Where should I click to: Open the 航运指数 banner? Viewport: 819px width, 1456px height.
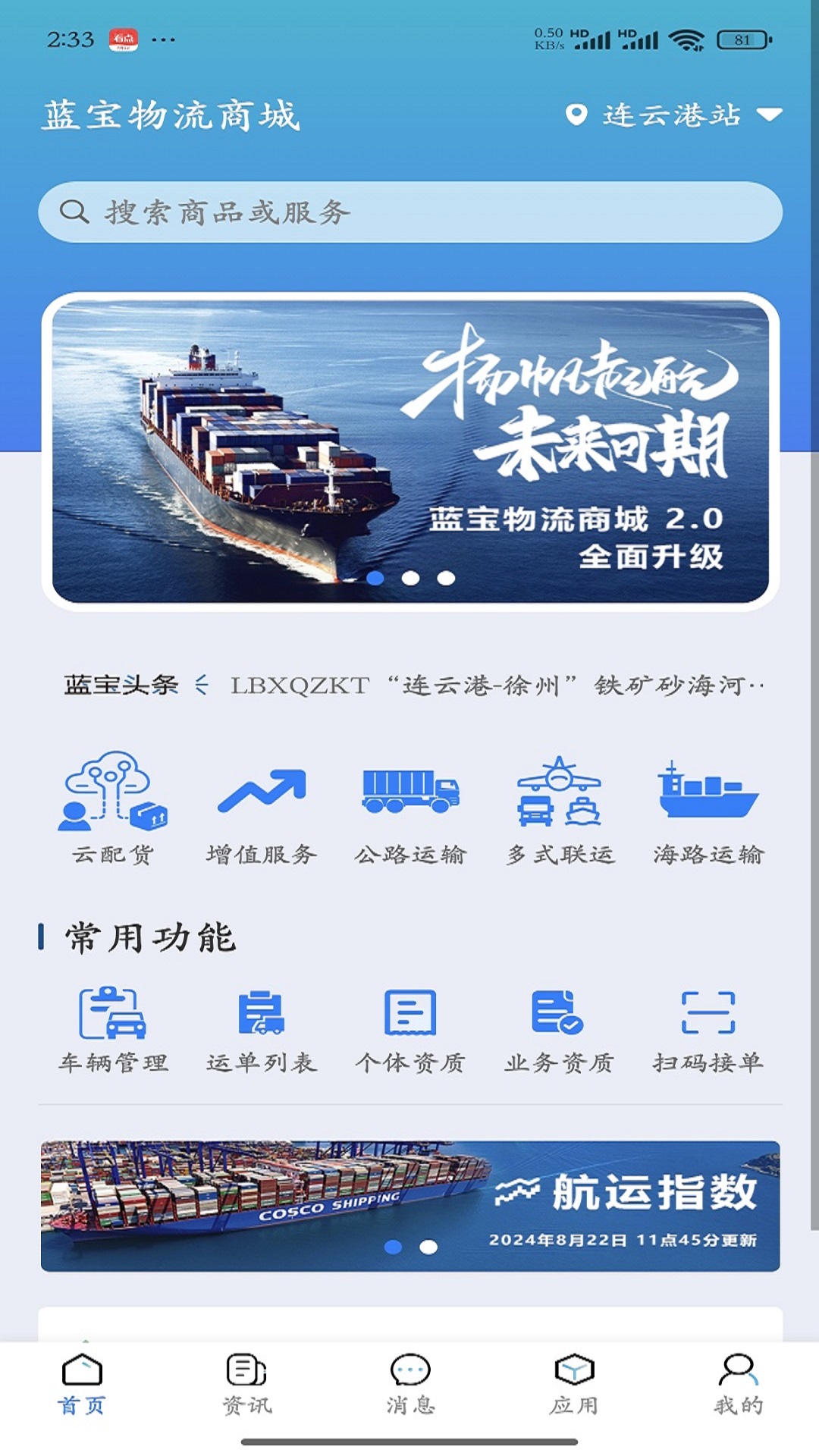(410, 1206)
